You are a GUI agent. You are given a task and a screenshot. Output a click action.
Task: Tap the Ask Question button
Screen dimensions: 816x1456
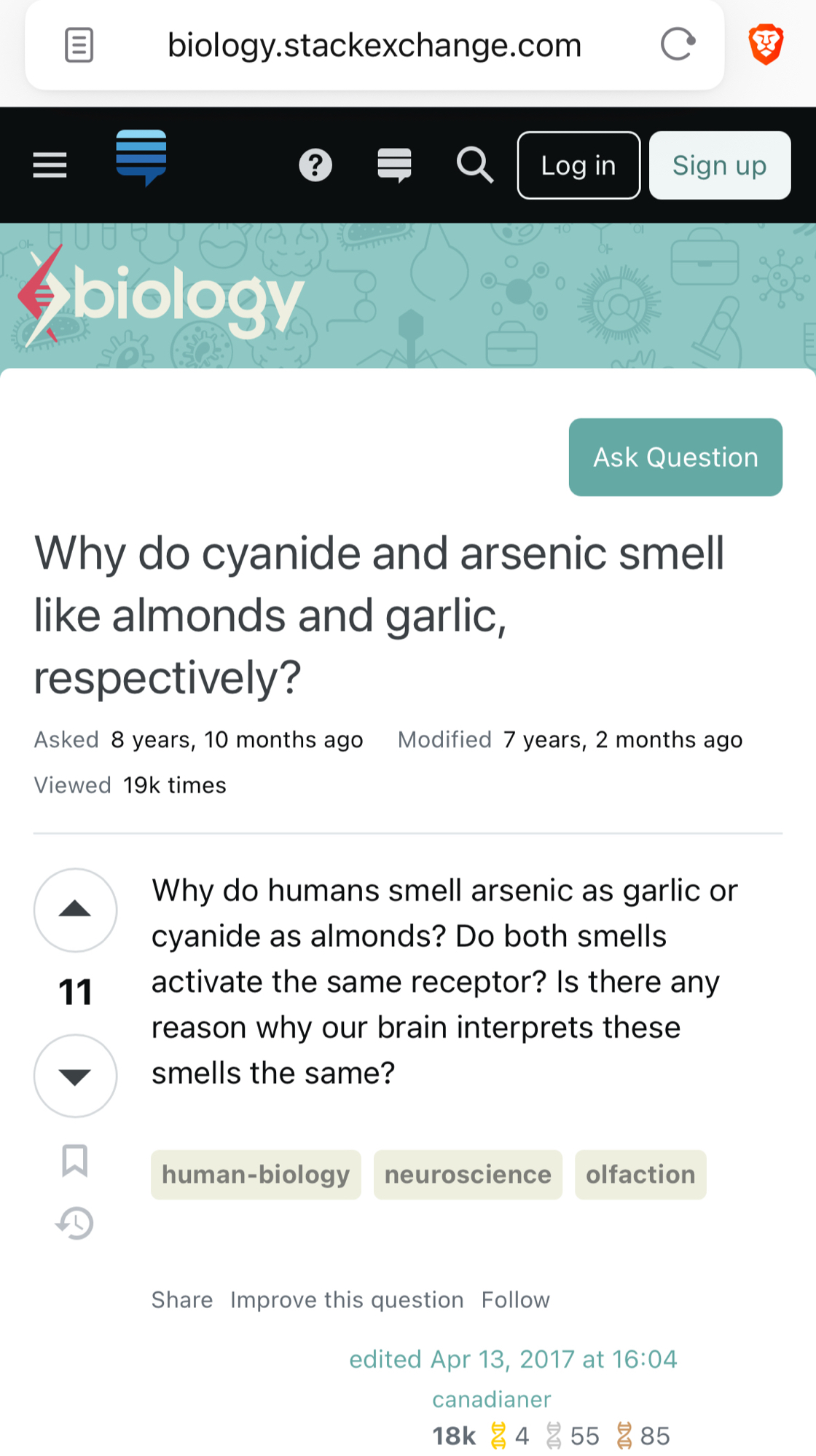pyautogui.click(x=675, y=457)
